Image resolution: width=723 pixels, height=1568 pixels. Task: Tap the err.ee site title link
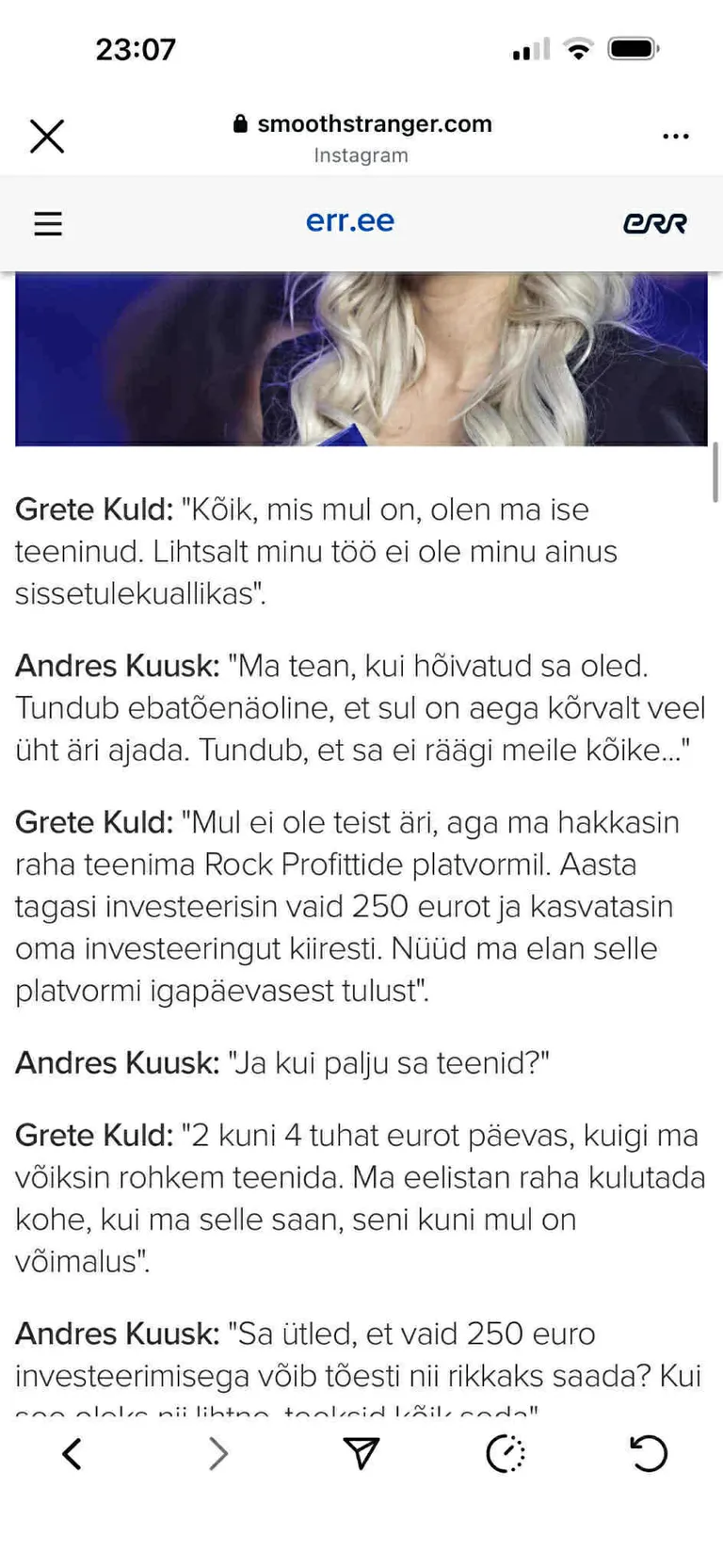coord(350,221)
